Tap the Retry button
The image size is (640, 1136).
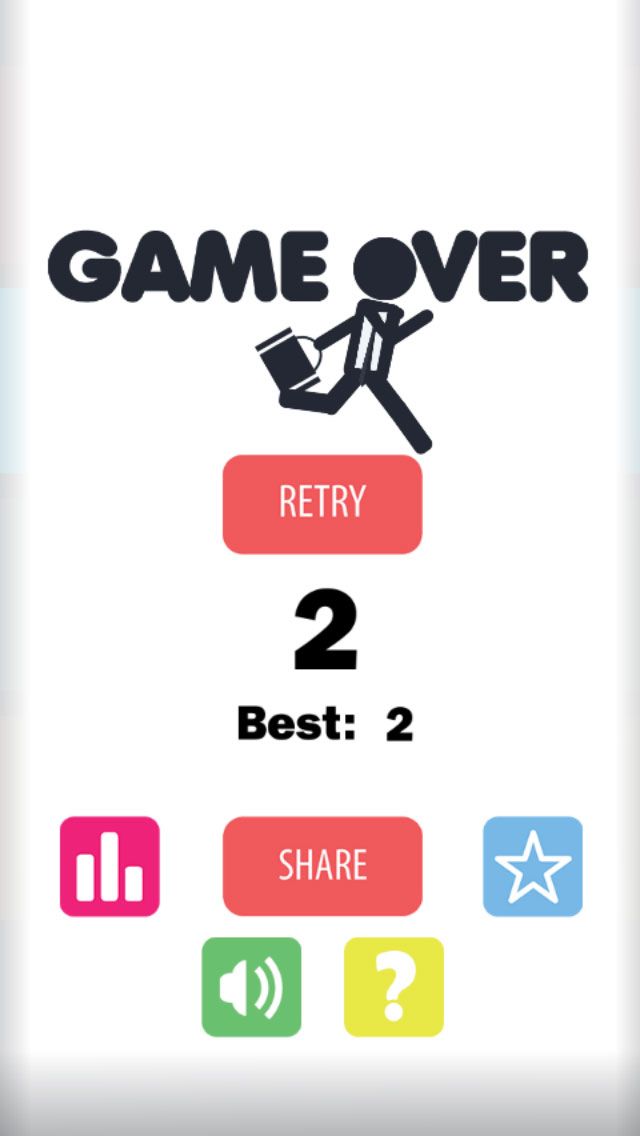tap(322, 504)
